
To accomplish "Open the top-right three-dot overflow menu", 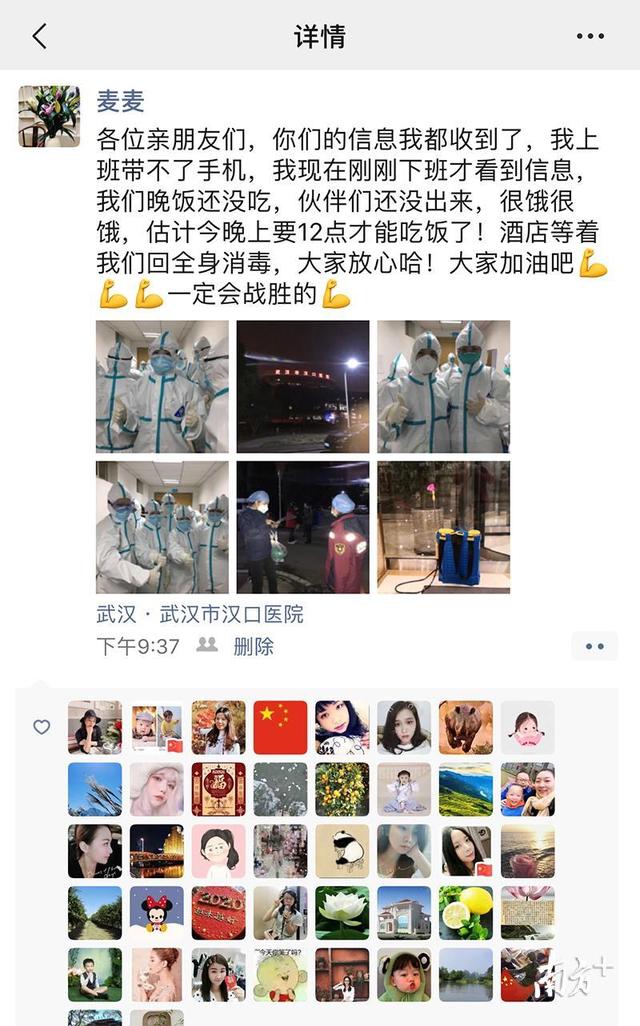I will tap(590, 37).
